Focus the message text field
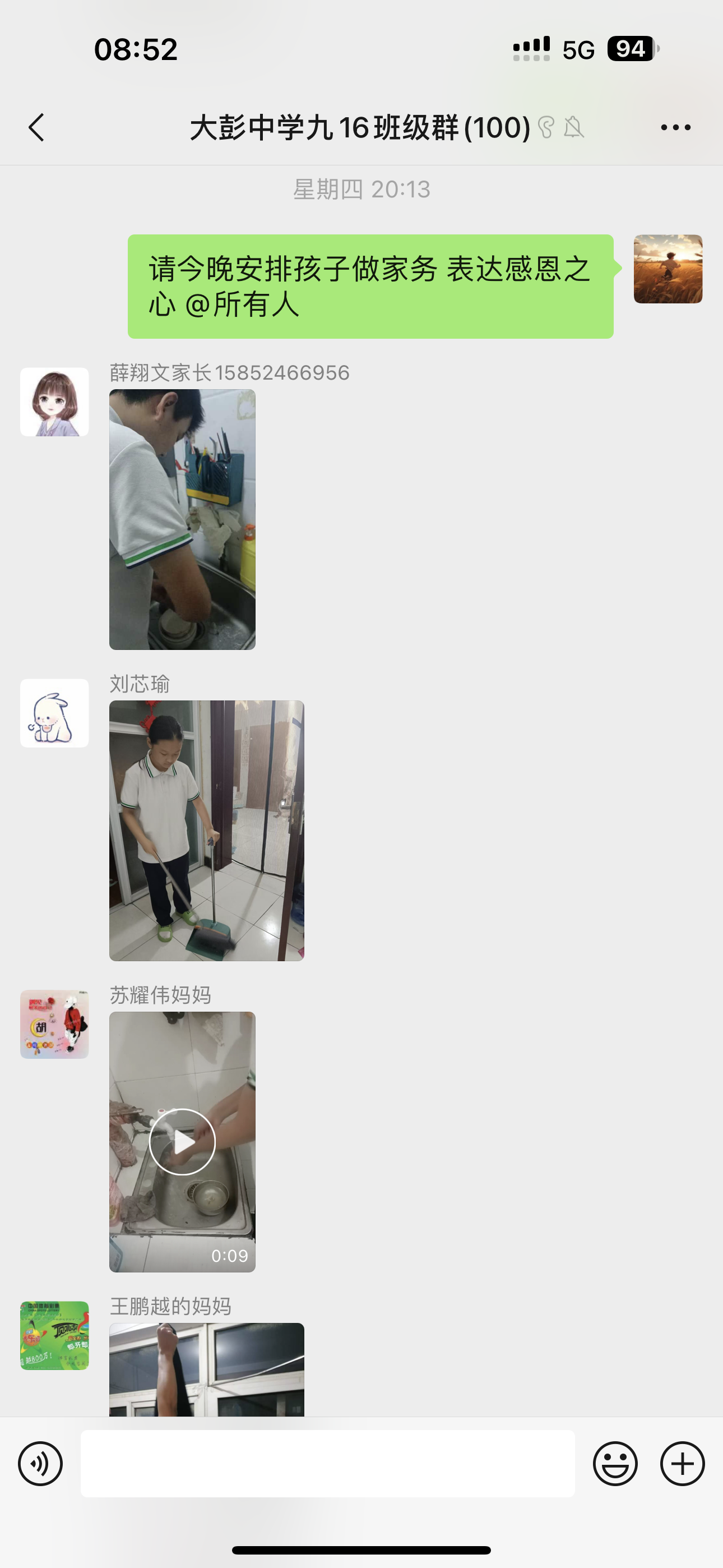Image resolution: width=723 pixels, height=1568 pixels. 327,1463
